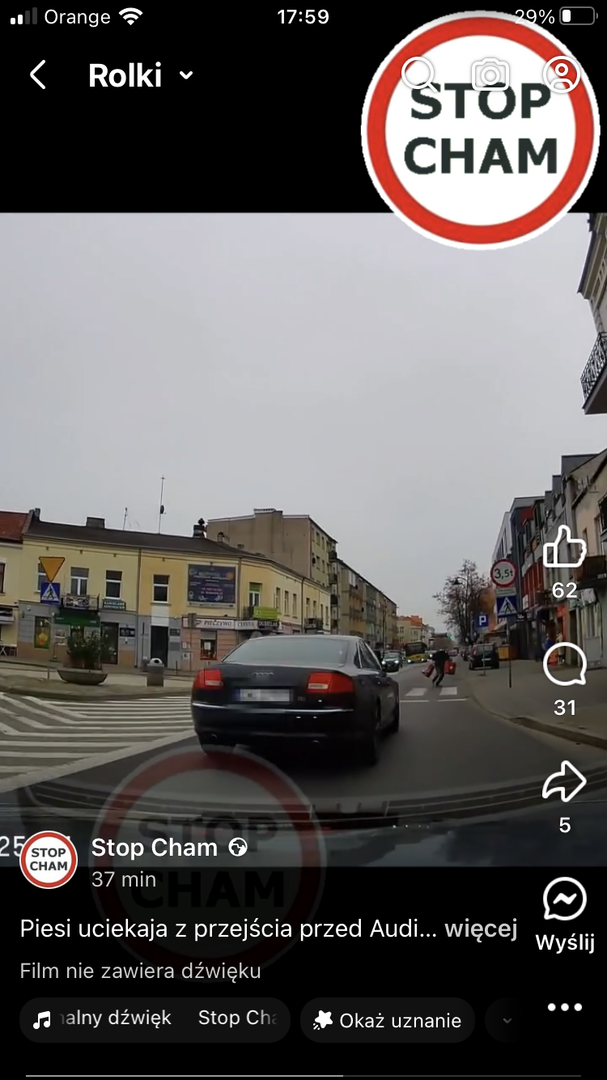Expand the caption with 'więcej'
This screenshot has width=607, height=1080.
coord(481,928)
